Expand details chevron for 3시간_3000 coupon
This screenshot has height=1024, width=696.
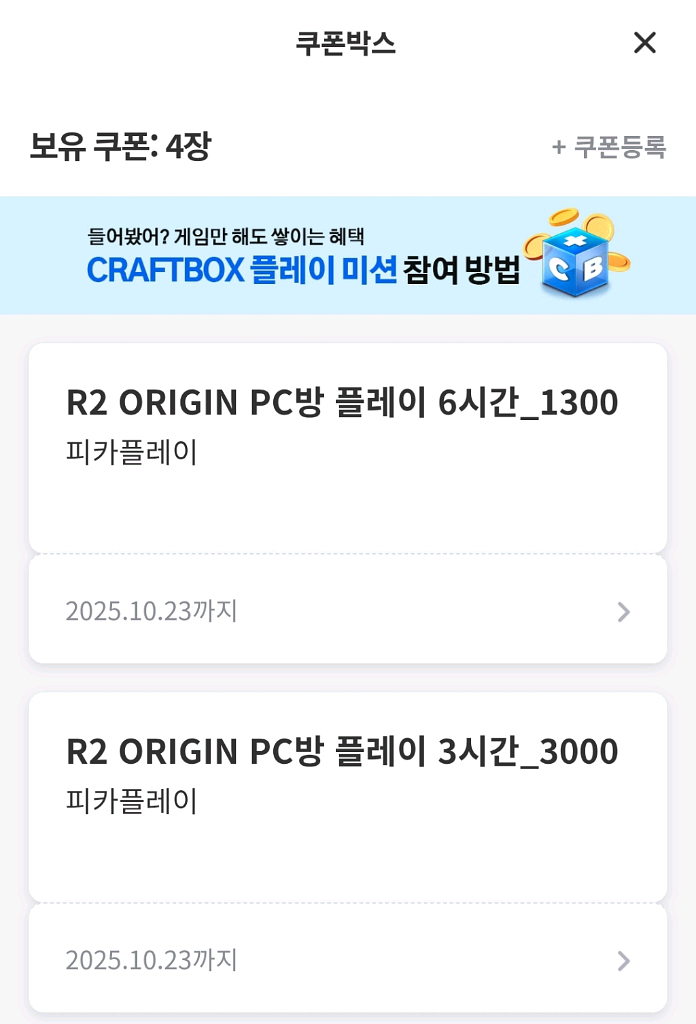pyautogui.click(x=623, y=960)
